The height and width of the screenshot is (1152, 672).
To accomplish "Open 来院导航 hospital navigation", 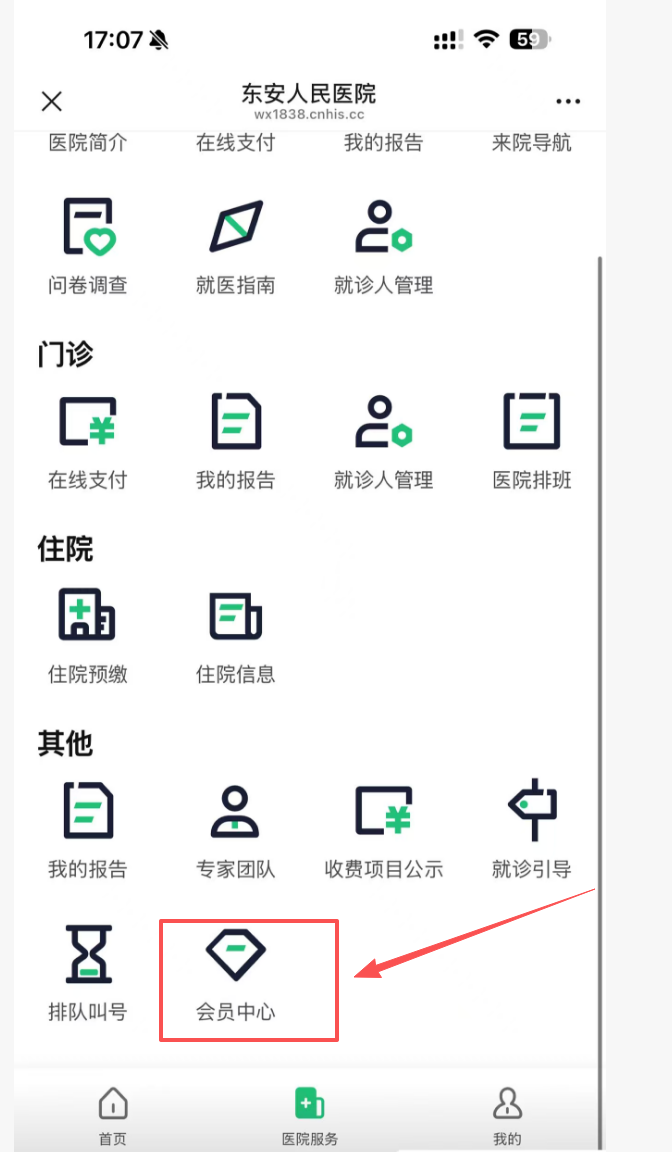I will [x=531, y=143].
